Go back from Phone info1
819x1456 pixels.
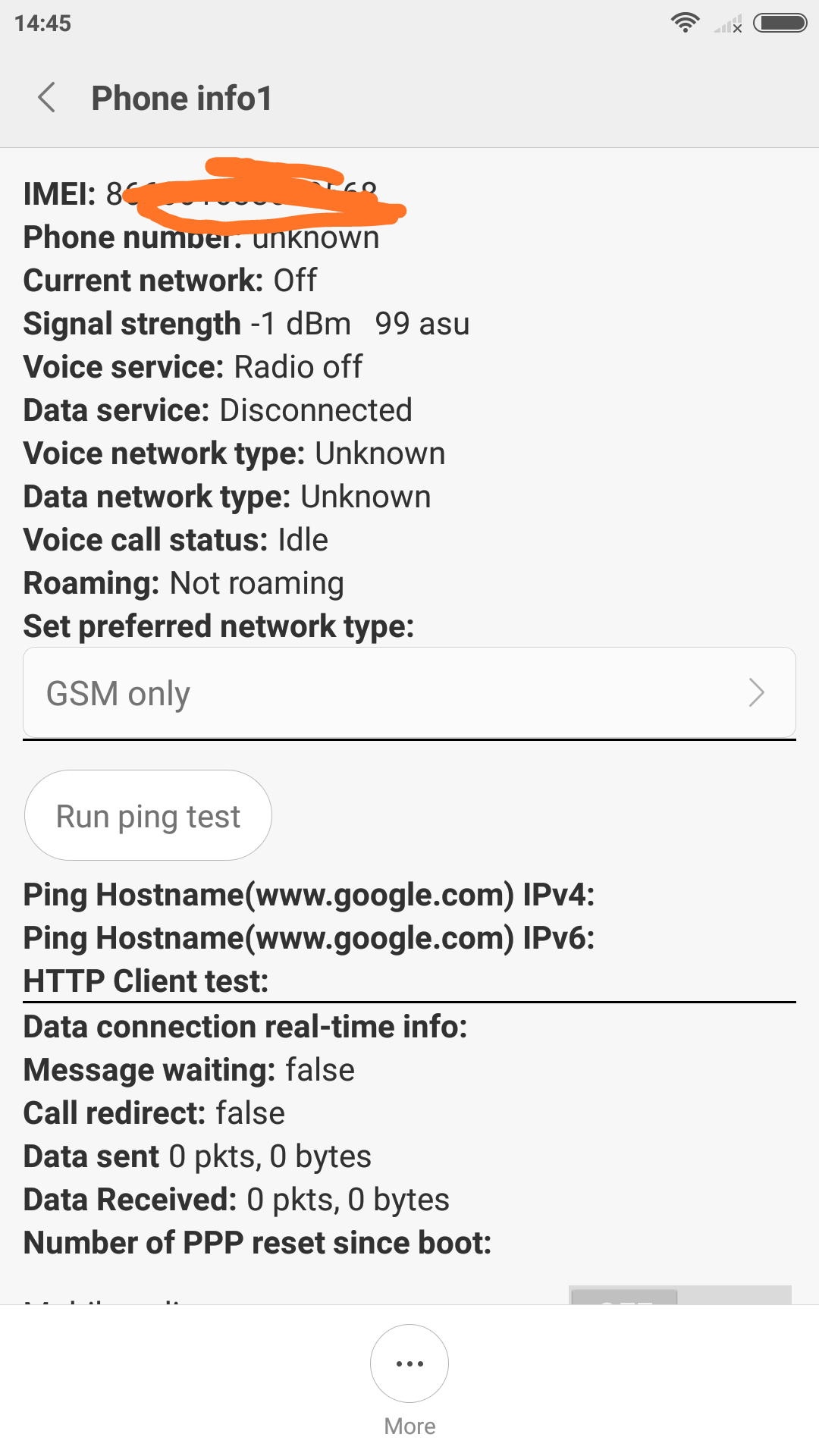point(47,98)
